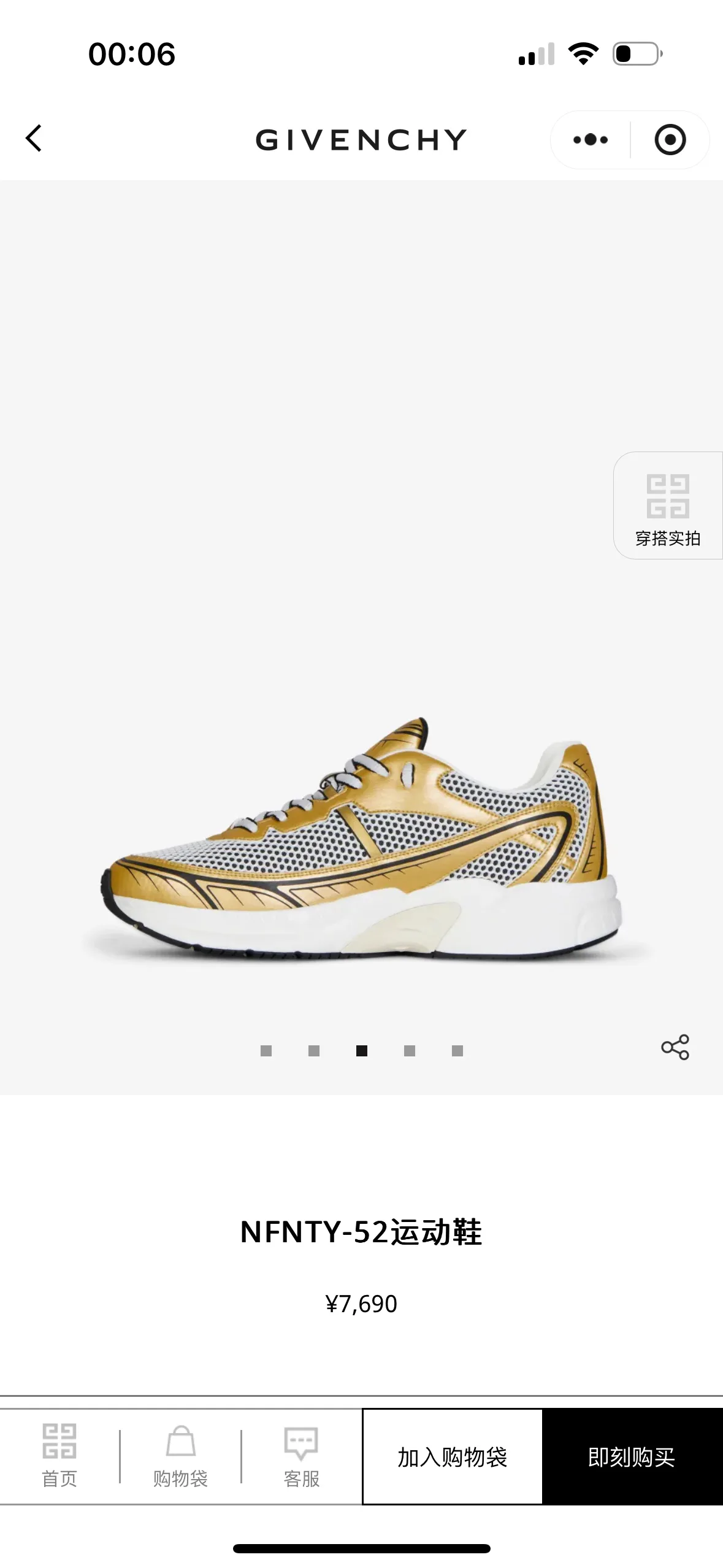Jump to the first image indicator dot

pyautogui.click(x=266, y=1051)
